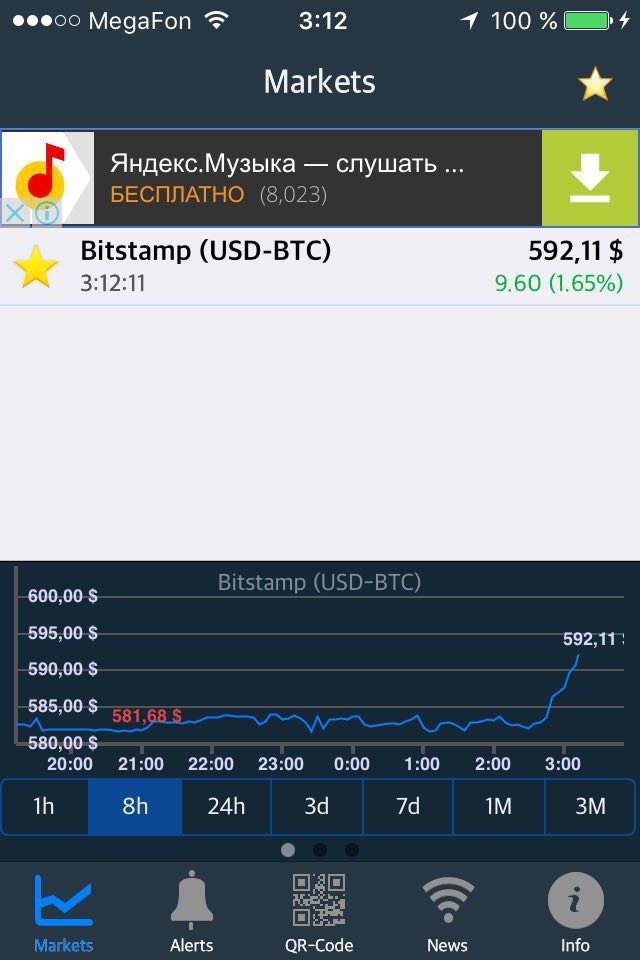Image resolution: width=640 pixels, height=960 pixels.
Task: View the Info tab
Action: click(x=575, y=912)
